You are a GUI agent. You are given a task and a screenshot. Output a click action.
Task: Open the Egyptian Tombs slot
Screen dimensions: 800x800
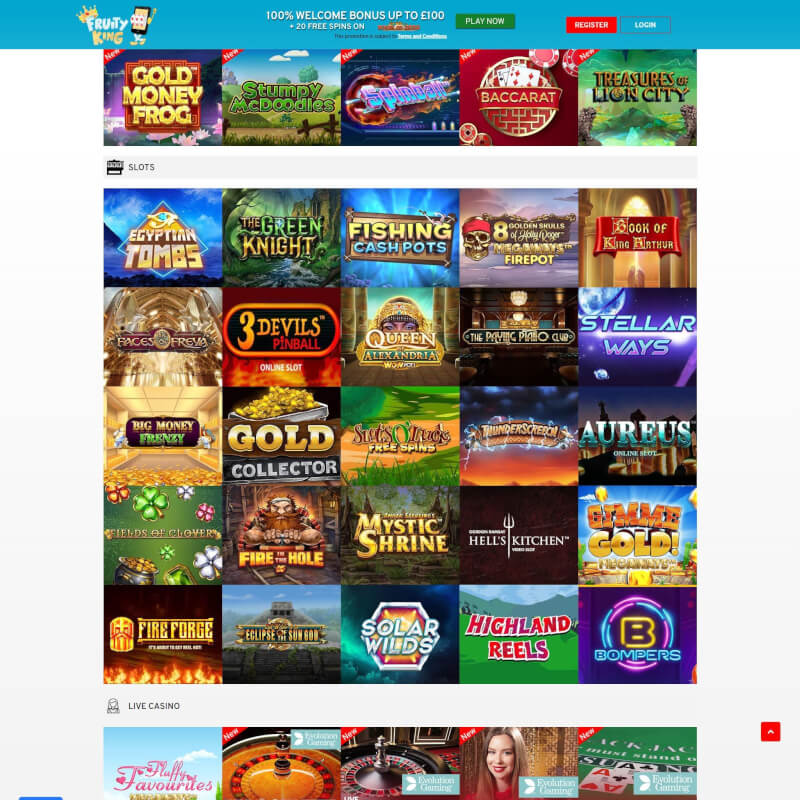click(162, 238)
